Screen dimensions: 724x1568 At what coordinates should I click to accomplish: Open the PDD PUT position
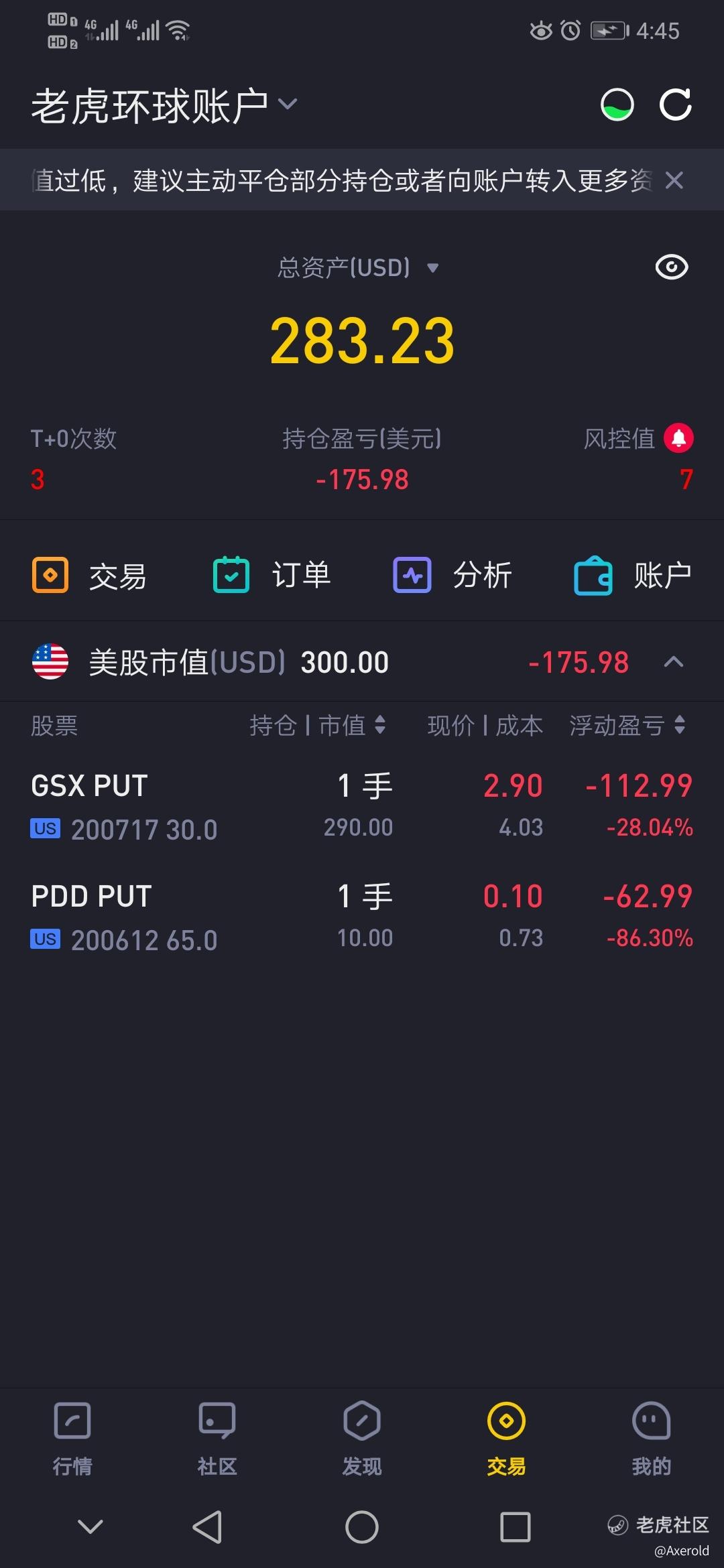coord(362,917)
